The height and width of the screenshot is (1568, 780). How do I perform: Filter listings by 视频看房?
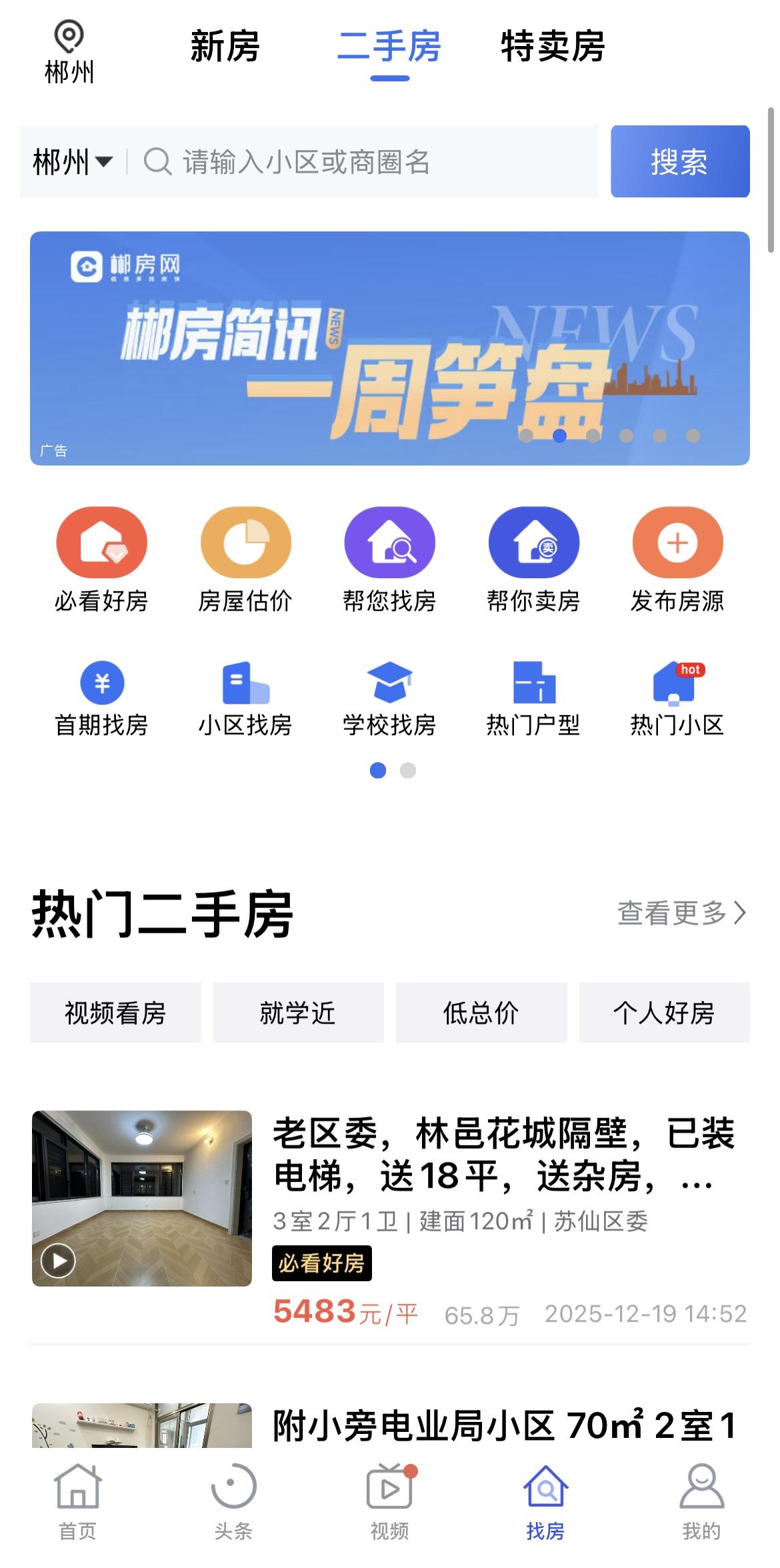[115, 1012]
